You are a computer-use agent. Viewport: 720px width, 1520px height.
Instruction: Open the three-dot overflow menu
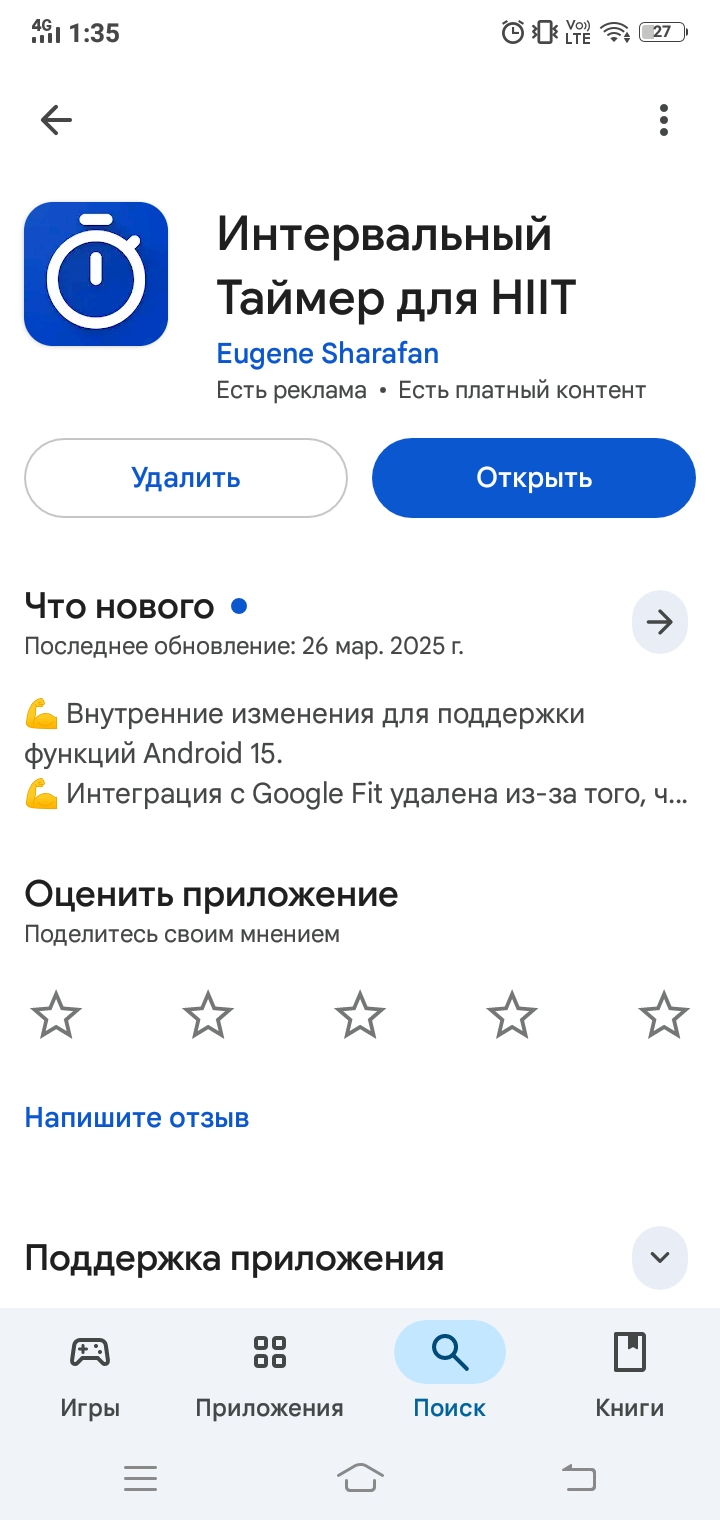[663, 121]
